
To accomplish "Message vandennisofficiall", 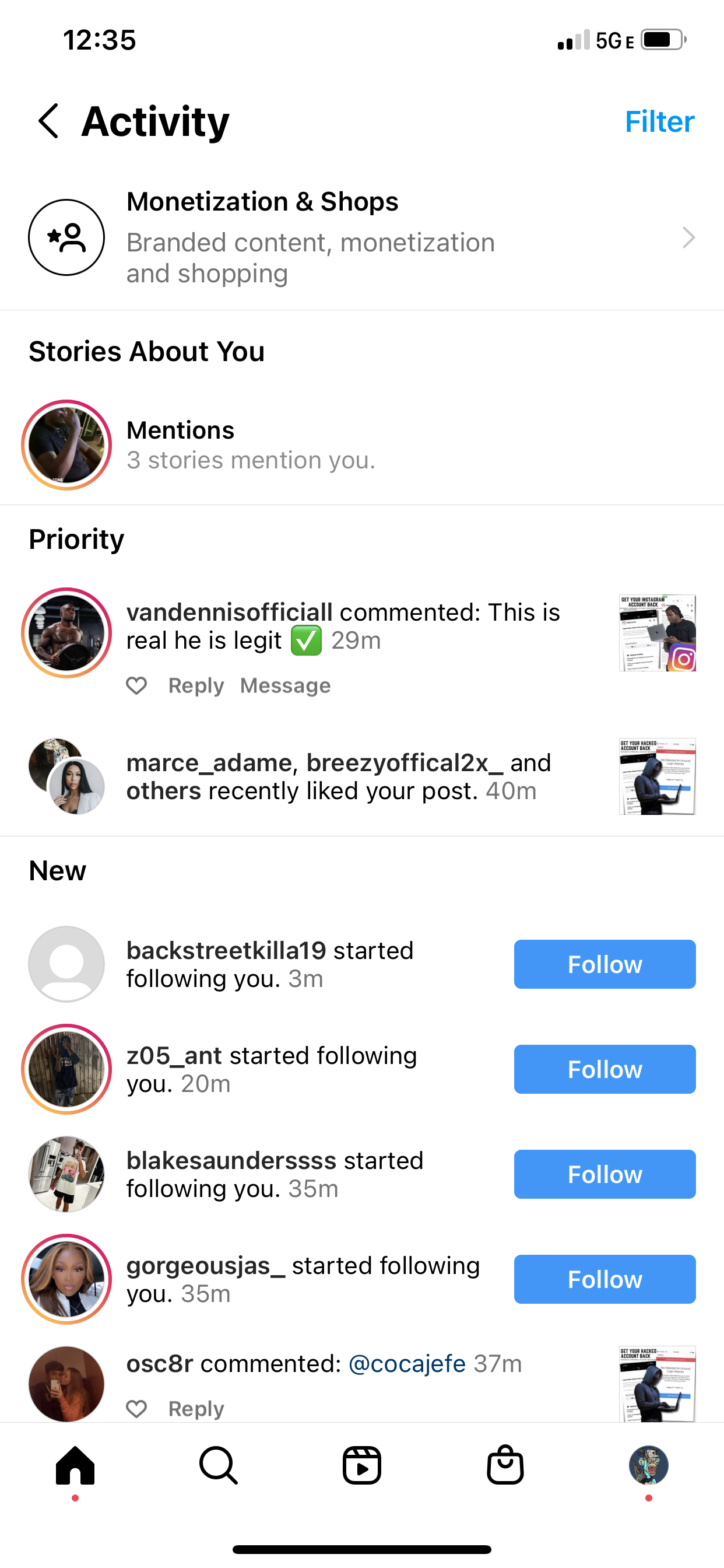I will [x=285, y=685].
